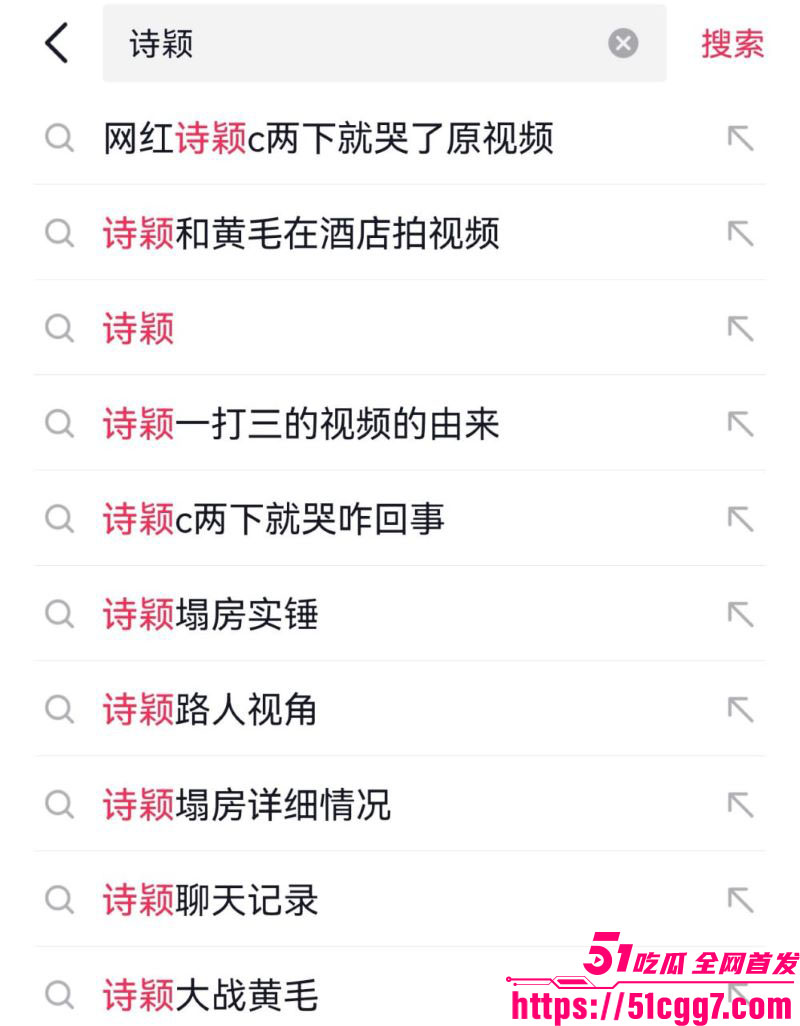The width and height of the screenshot is (800, 1026).
Task: Click inside the search text field
Action: (350, 43)
